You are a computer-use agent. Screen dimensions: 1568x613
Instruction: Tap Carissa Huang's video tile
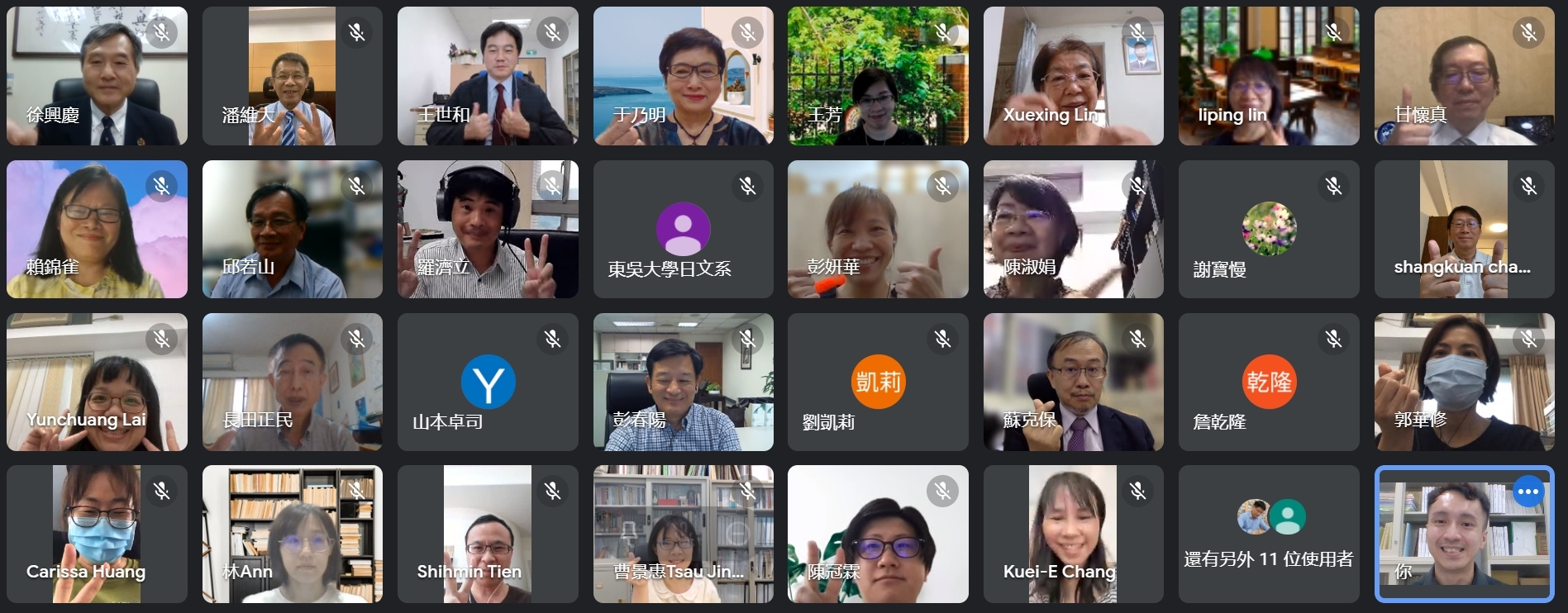(97, 534)
